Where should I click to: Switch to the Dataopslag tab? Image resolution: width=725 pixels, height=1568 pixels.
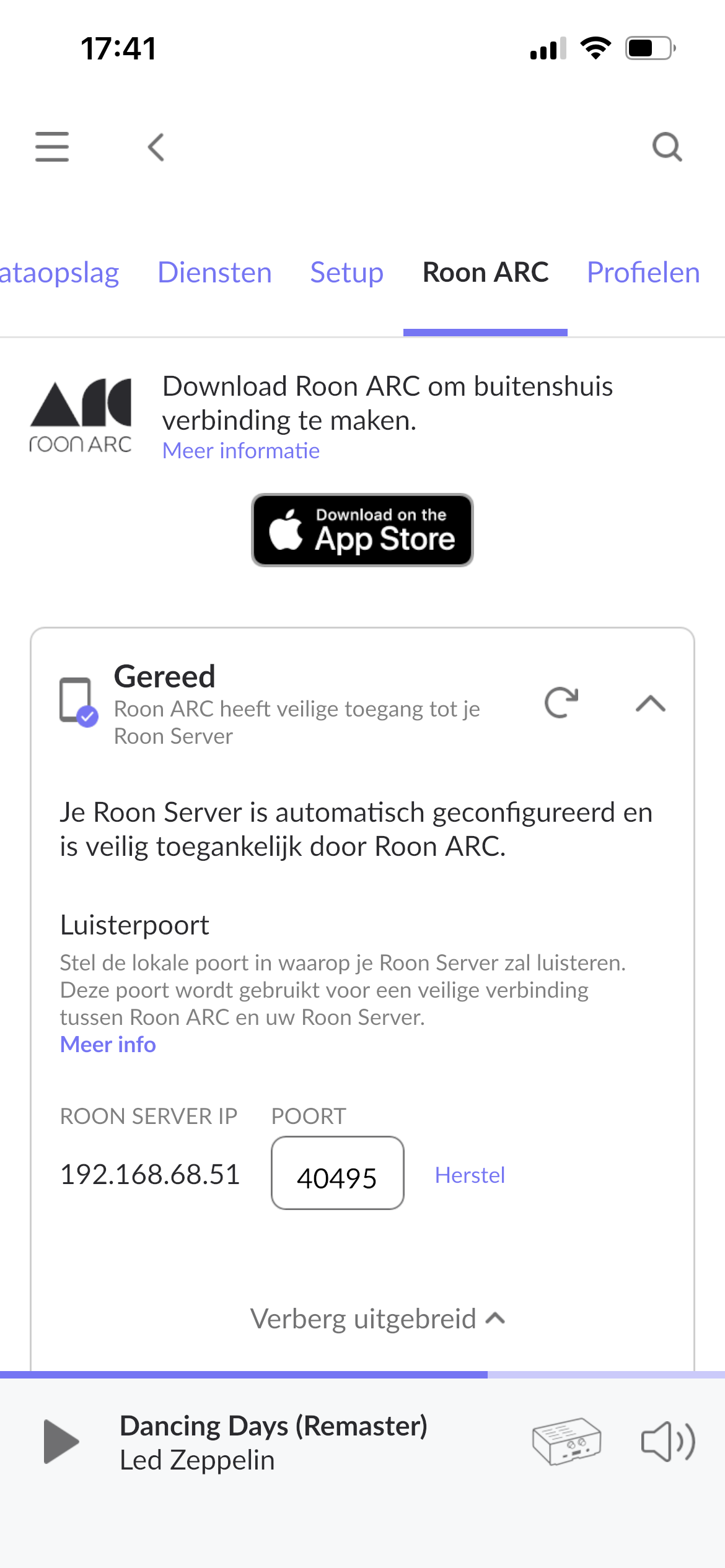59,272
